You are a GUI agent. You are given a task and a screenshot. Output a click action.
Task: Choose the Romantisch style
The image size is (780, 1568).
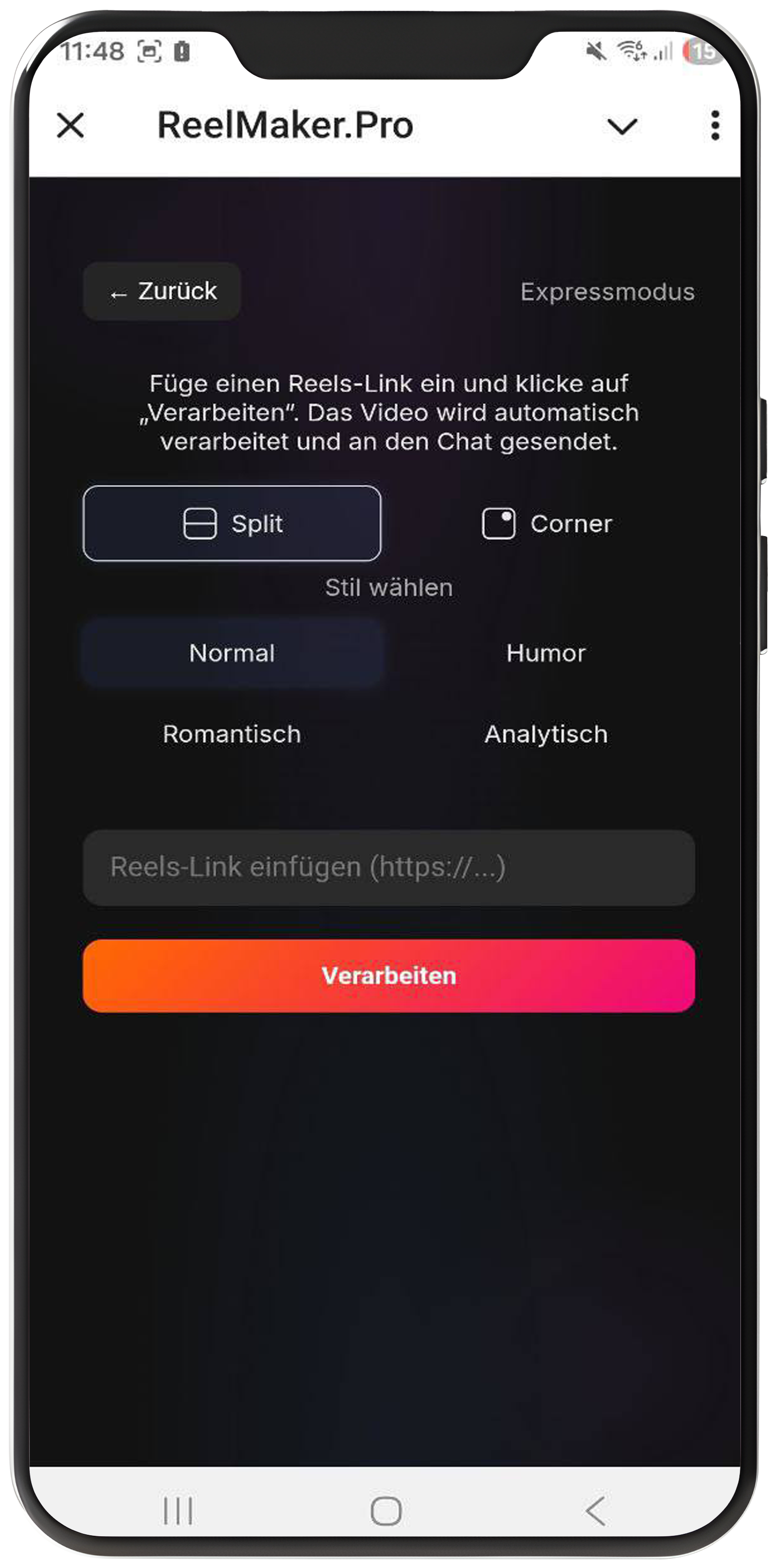(232, 734)
